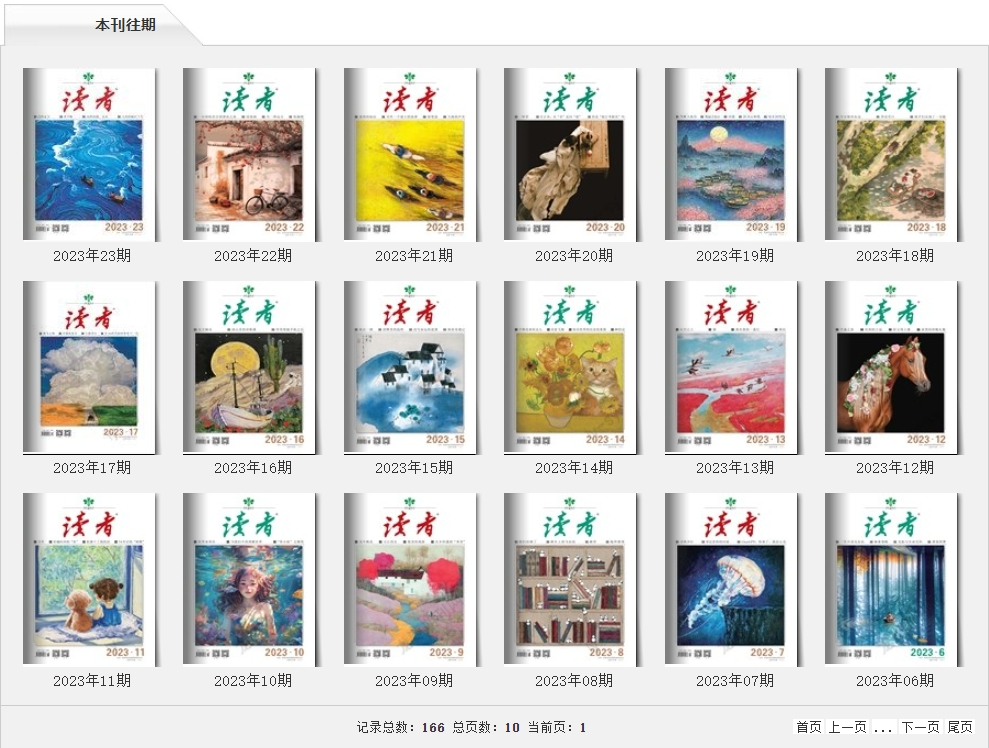Jump to the last page via 尾页

pos(960,727)
